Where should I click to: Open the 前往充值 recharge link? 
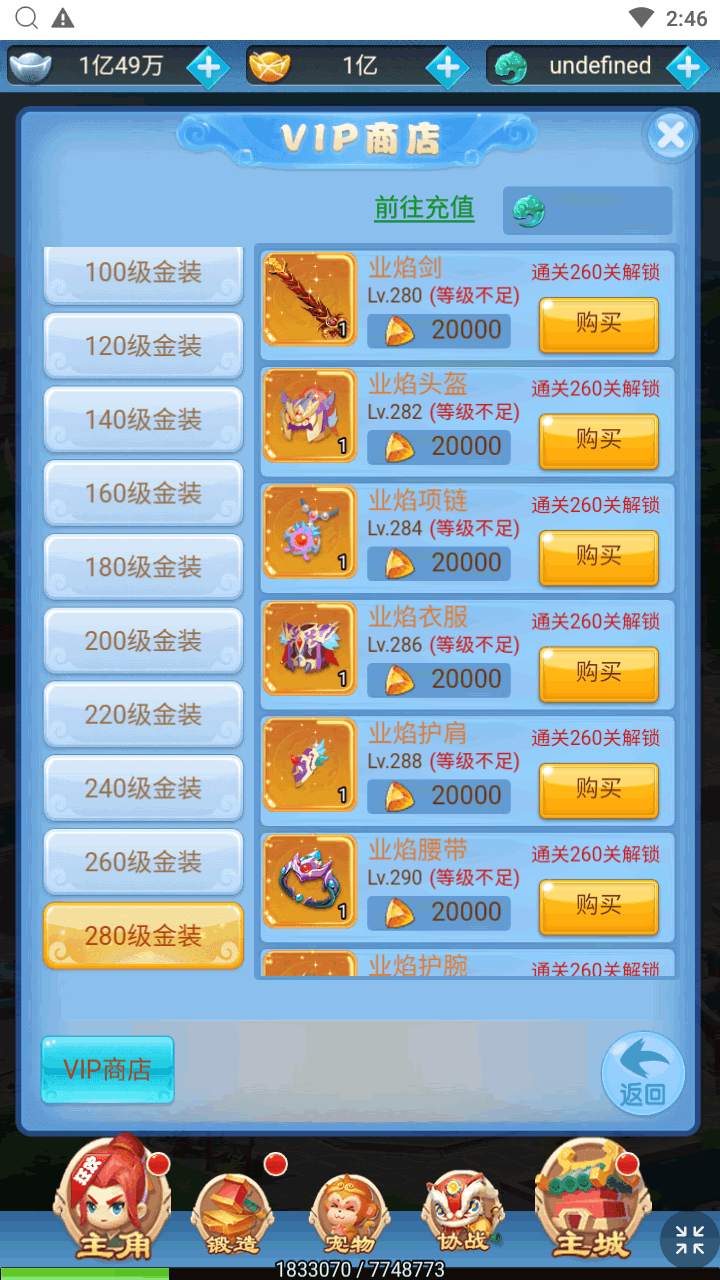(424, 208)
